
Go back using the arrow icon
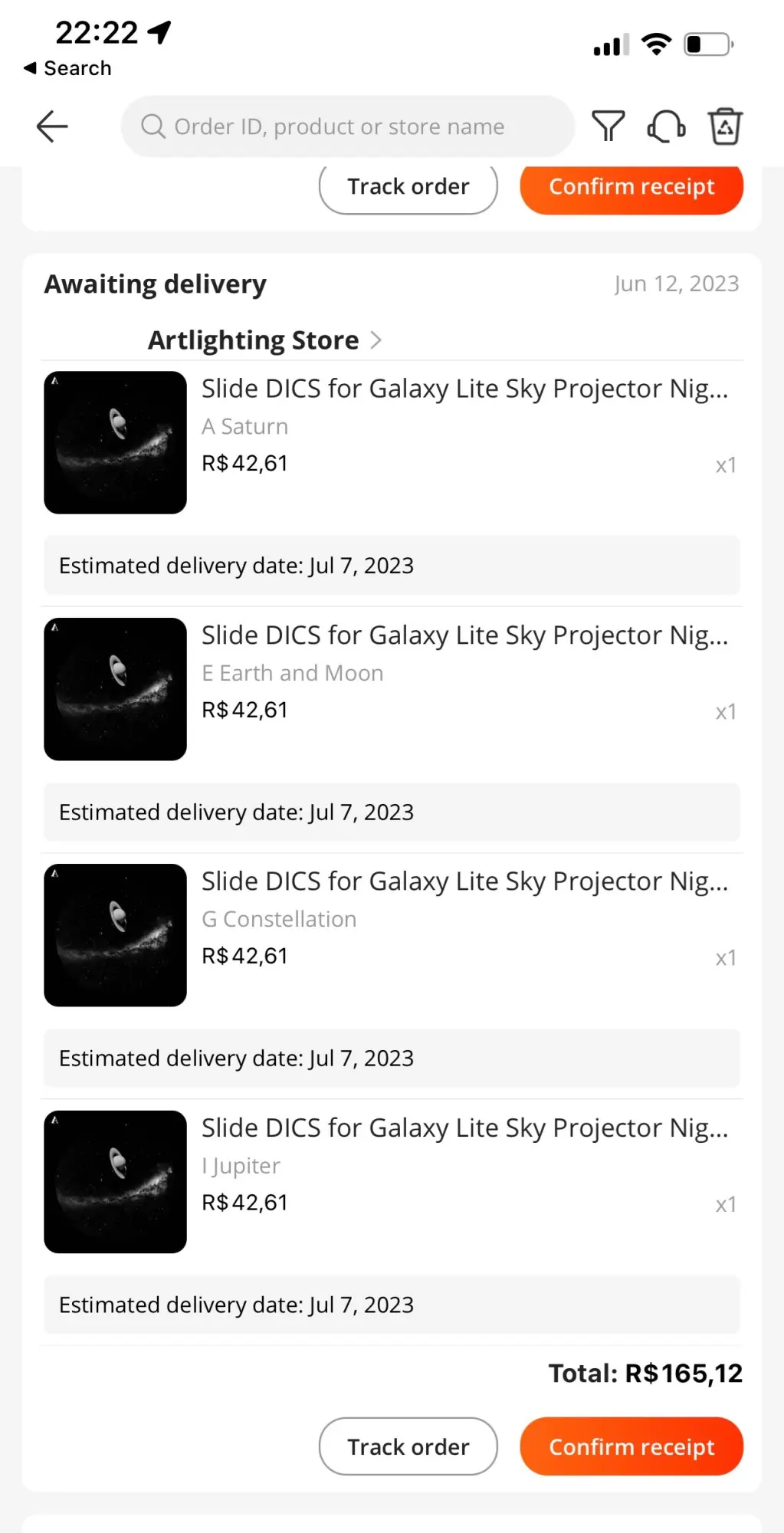52,126
